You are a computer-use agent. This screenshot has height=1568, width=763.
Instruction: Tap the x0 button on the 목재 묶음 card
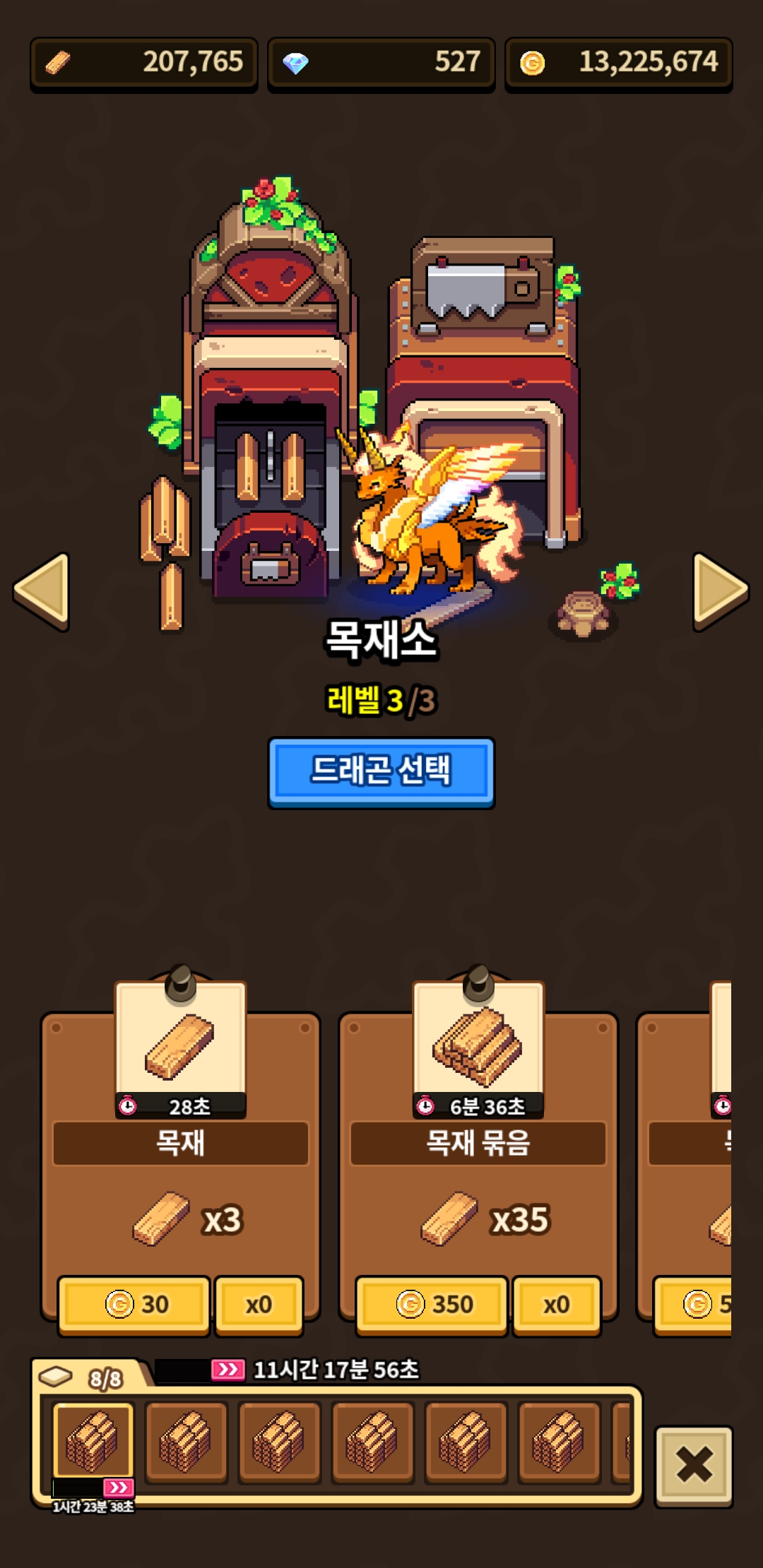coord(556,1304)
